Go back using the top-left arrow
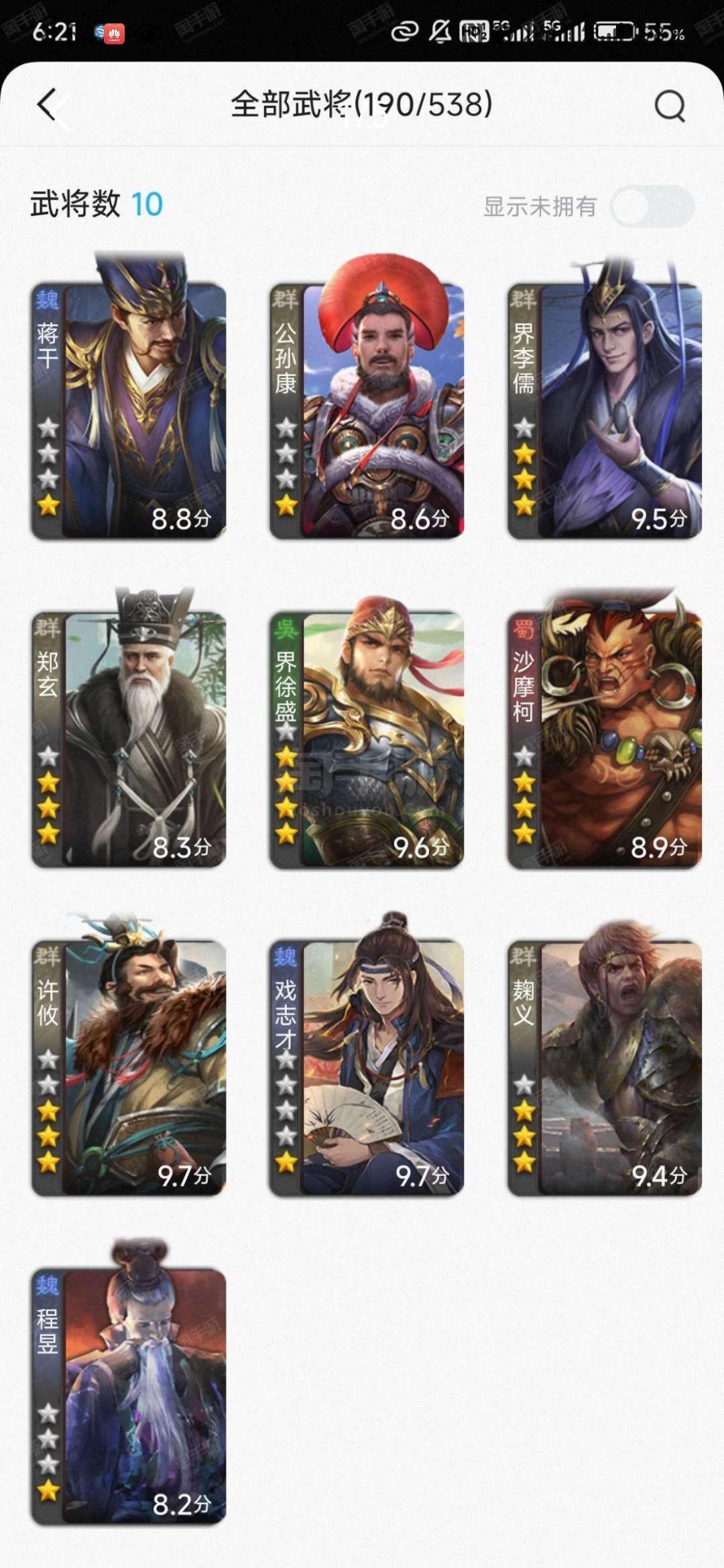 click(x=48, y=105)
